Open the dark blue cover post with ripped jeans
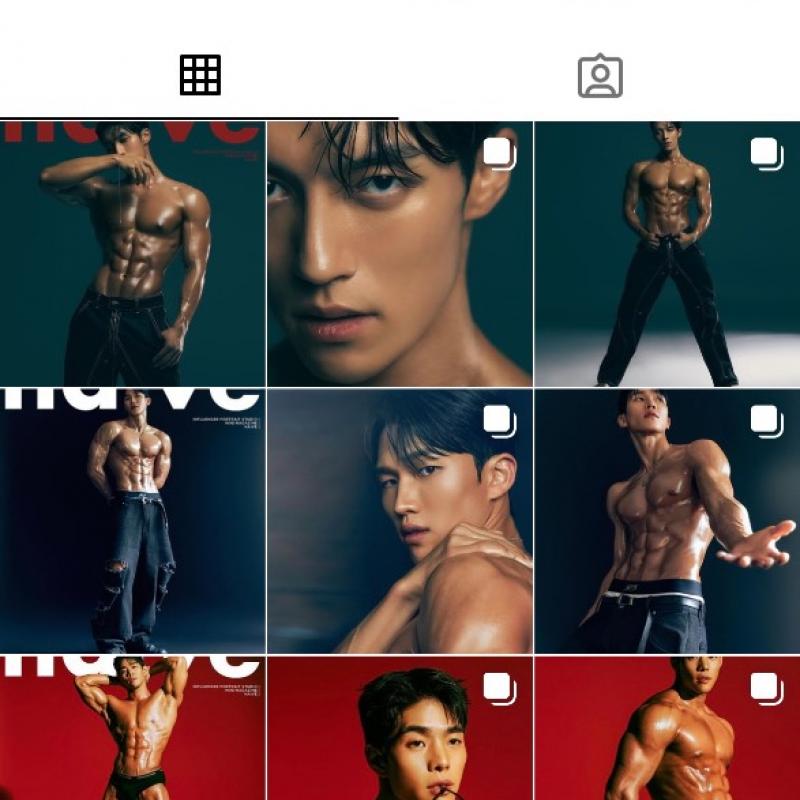This screenshot has height=800, width=800. click(x=132, y=521)
